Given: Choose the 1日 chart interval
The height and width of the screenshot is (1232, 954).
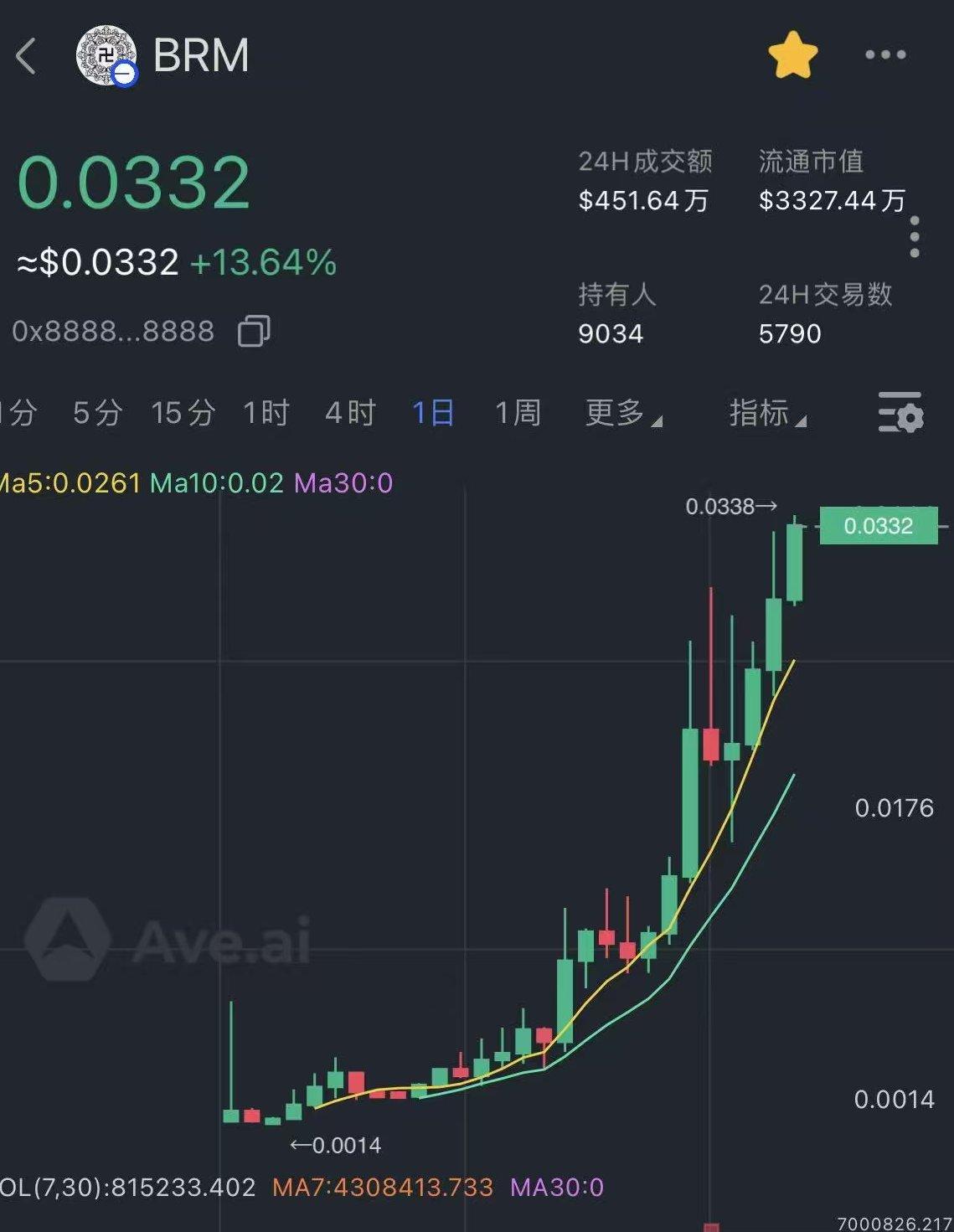Looking at the screenshot, I should click(433, 413).
